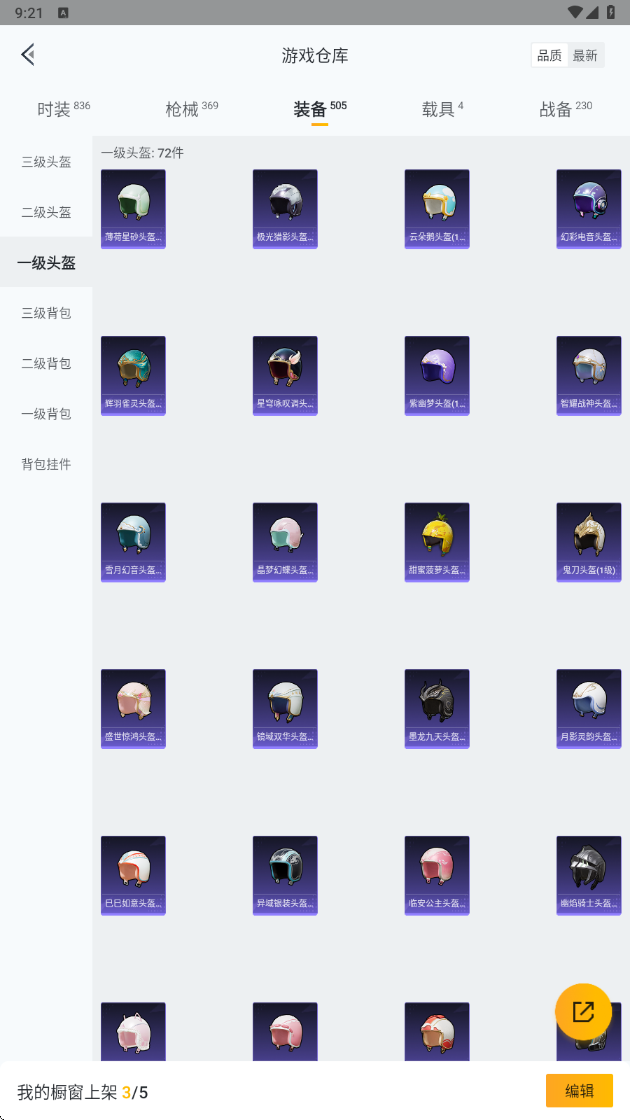The width and height of the screenshot is (630, 1120).
Task: View the 甜蜜菠萝头盔 helmet
Action: pyautogui.click(x=437, y=543)
